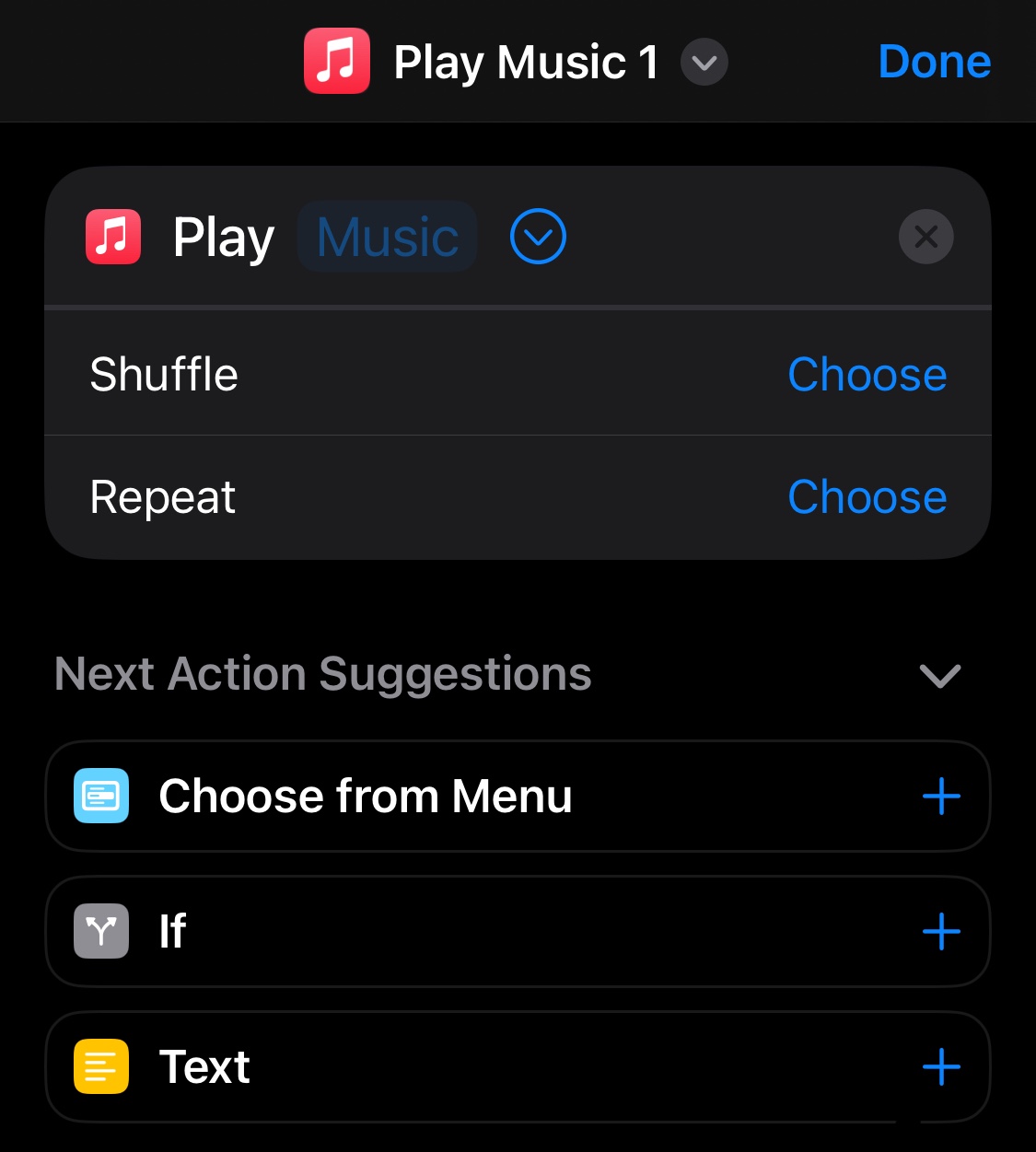Collapse Next Action Suggestions section

click(x=939, y=675)
